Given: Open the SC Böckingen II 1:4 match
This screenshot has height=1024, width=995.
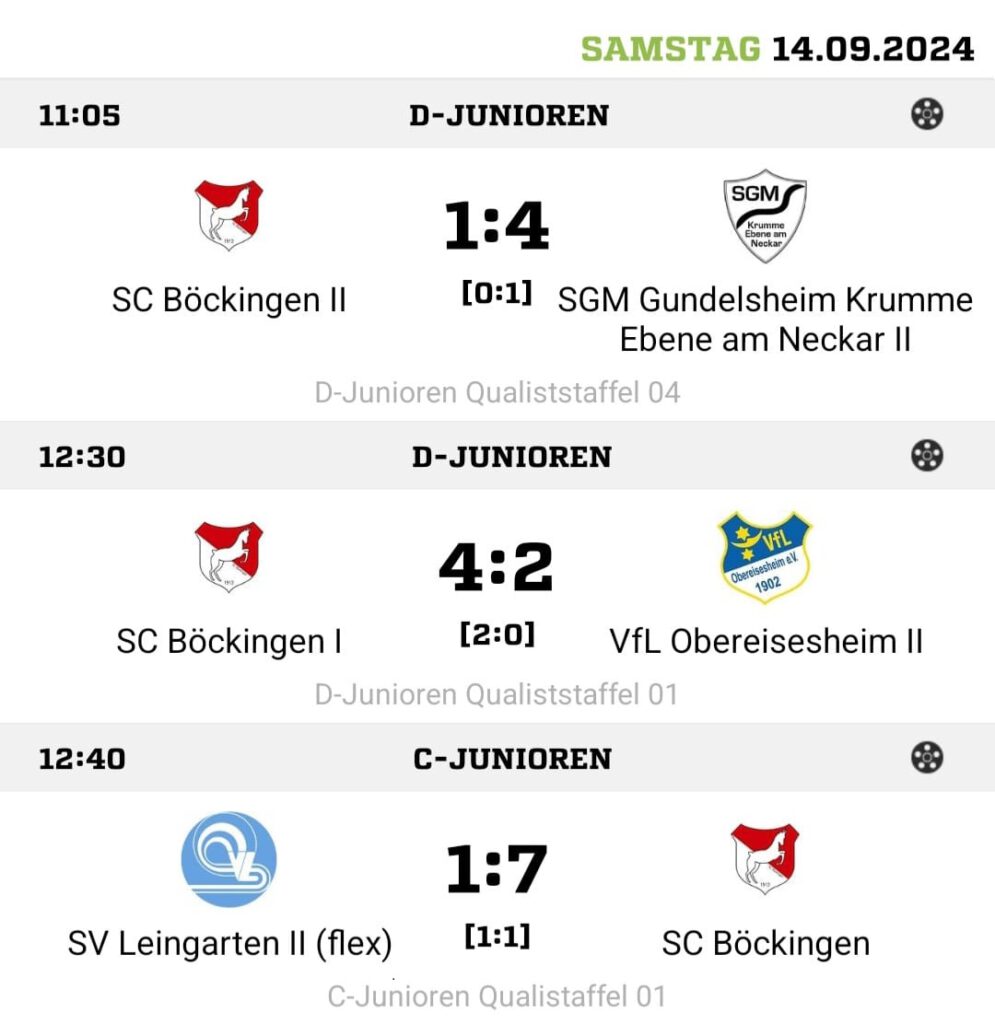Looking at the screenshot, I should pos(496,226).
